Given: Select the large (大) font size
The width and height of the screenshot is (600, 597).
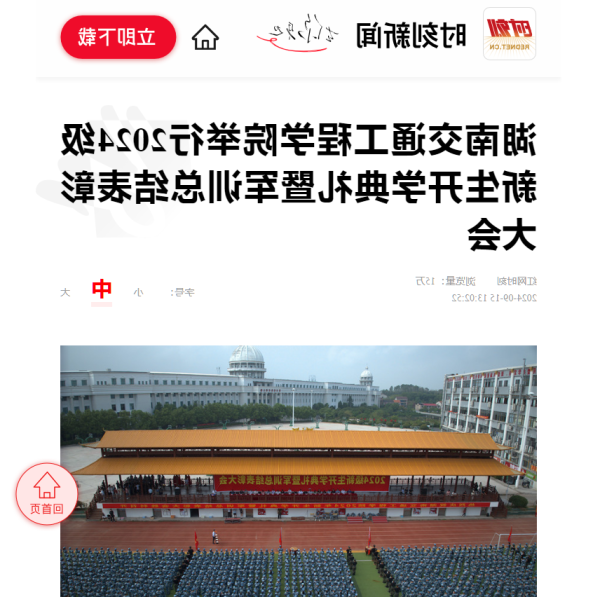Looking at the screenshot, I should tap(64, 292).
